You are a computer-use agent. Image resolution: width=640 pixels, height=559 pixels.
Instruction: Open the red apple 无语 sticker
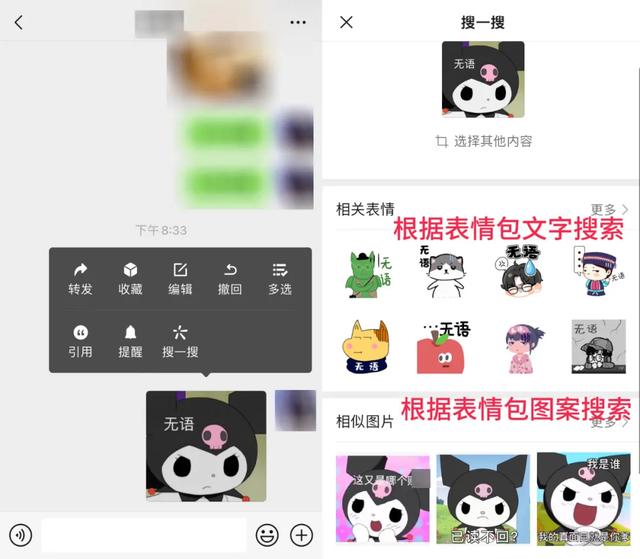[x=442, y=347]
